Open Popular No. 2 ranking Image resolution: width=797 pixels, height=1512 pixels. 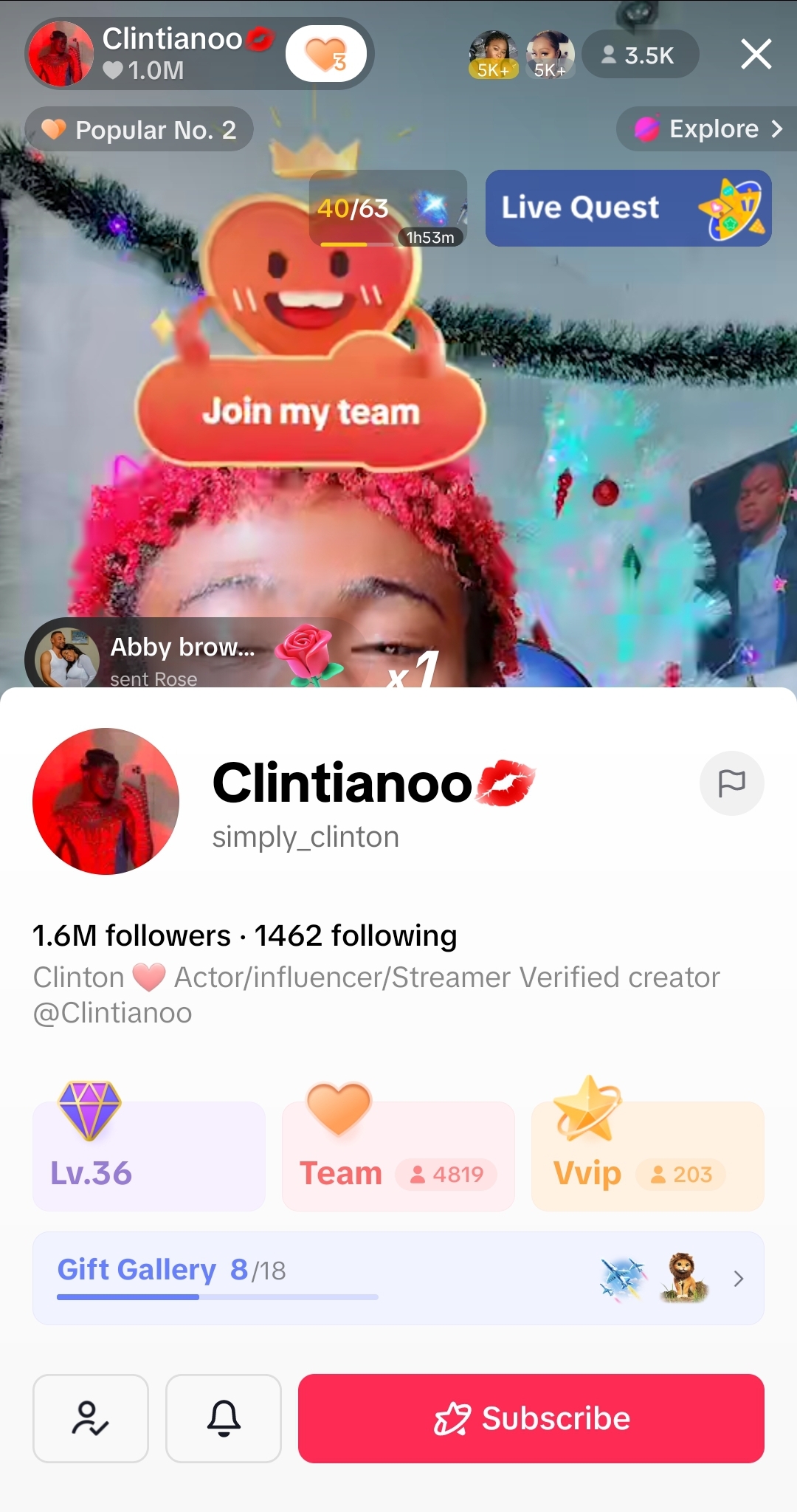pyautogui.click(x=139, y=130)
